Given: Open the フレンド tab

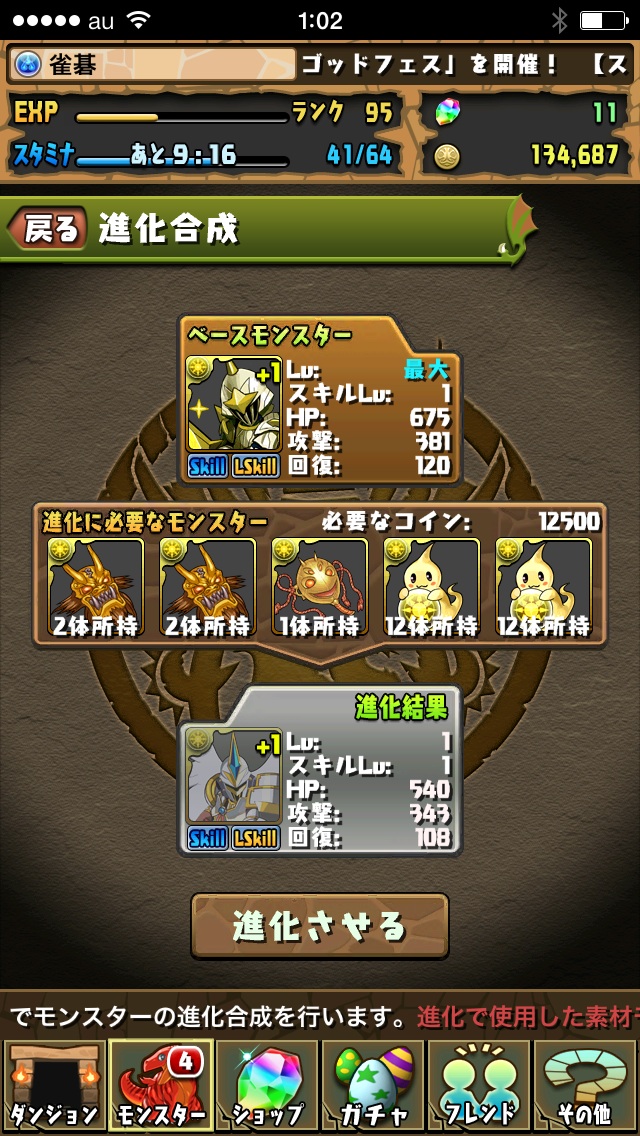Looking at the screenshot, I should pos(478,1084).
